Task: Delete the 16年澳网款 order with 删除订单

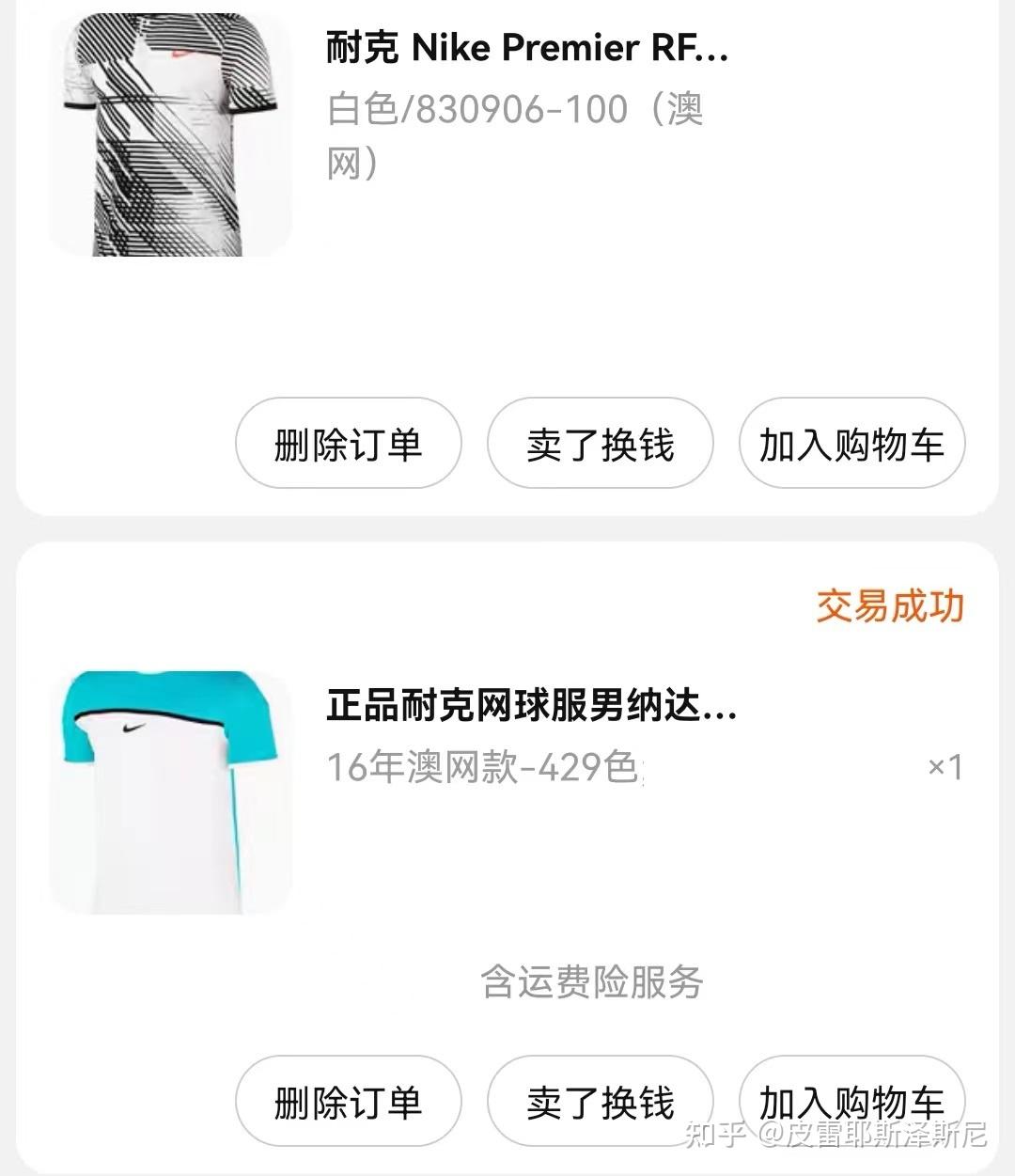Action: pos(348,1102)
